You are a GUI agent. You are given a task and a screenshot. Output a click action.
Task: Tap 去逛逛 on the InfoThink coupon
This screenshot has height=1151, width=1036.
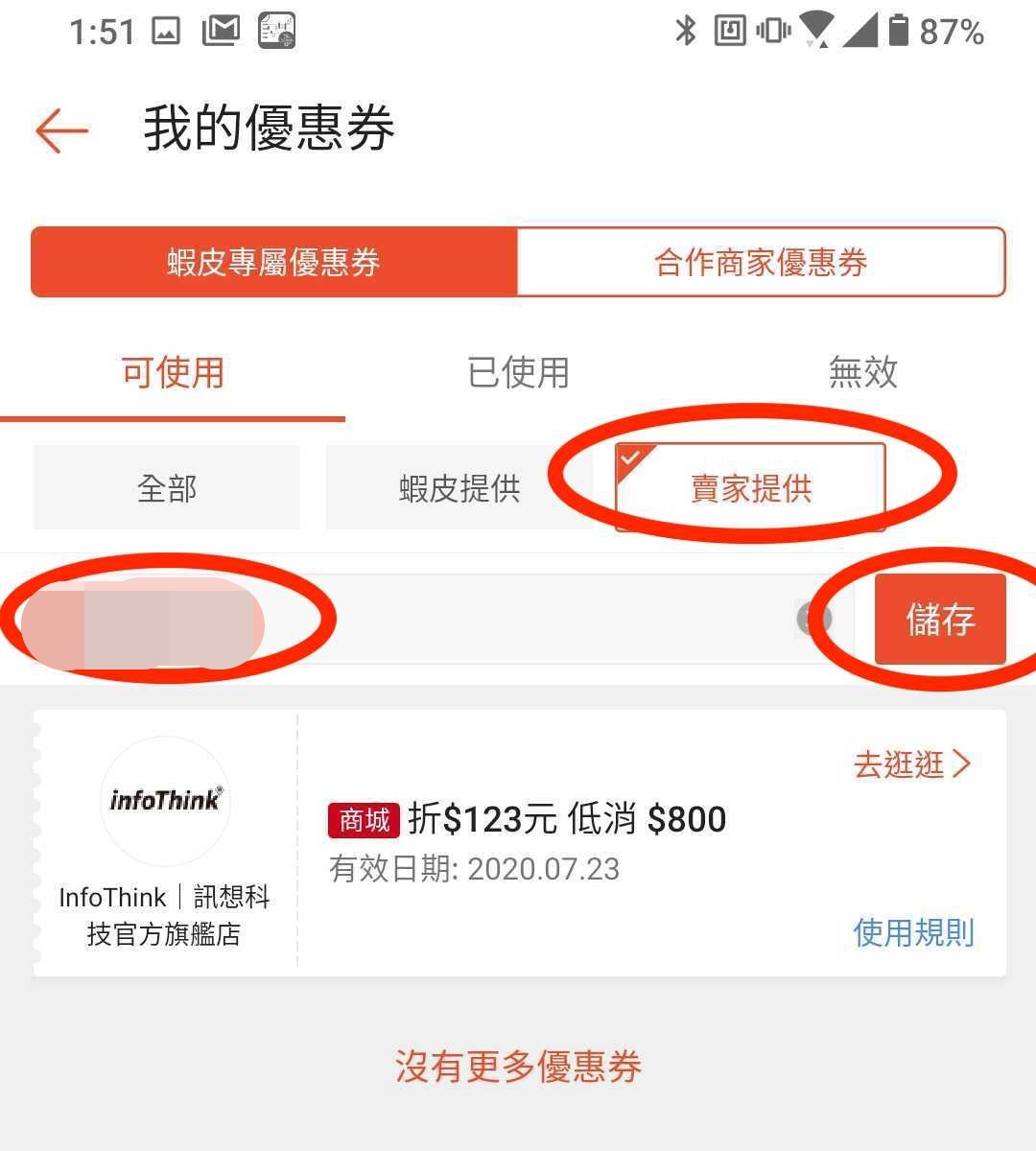coord(912,764)
